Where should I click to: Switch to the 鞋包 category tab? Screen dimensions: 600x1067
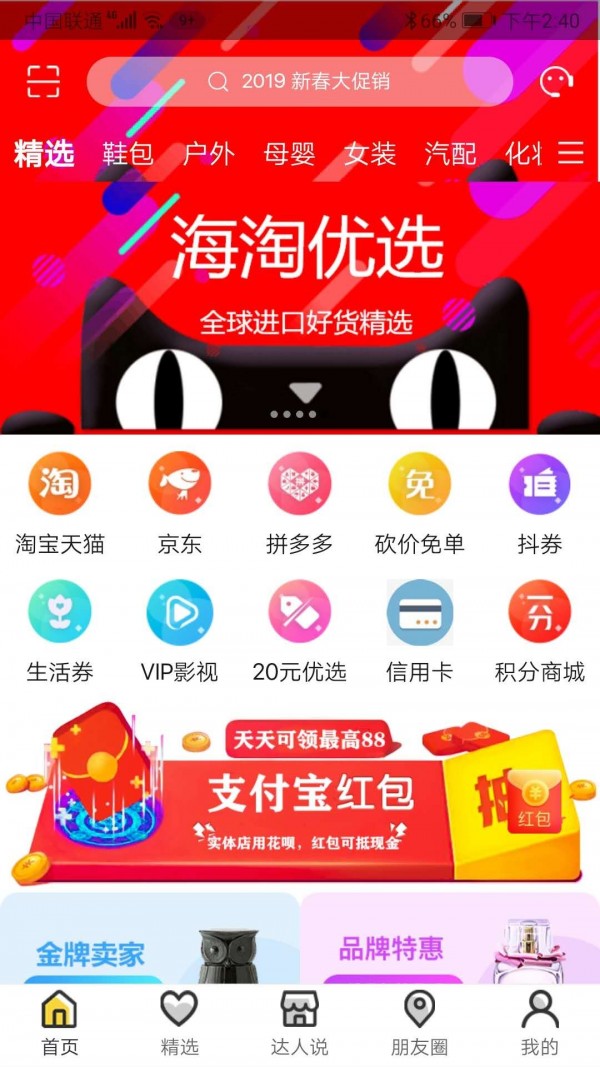click(x=128, y=154)
